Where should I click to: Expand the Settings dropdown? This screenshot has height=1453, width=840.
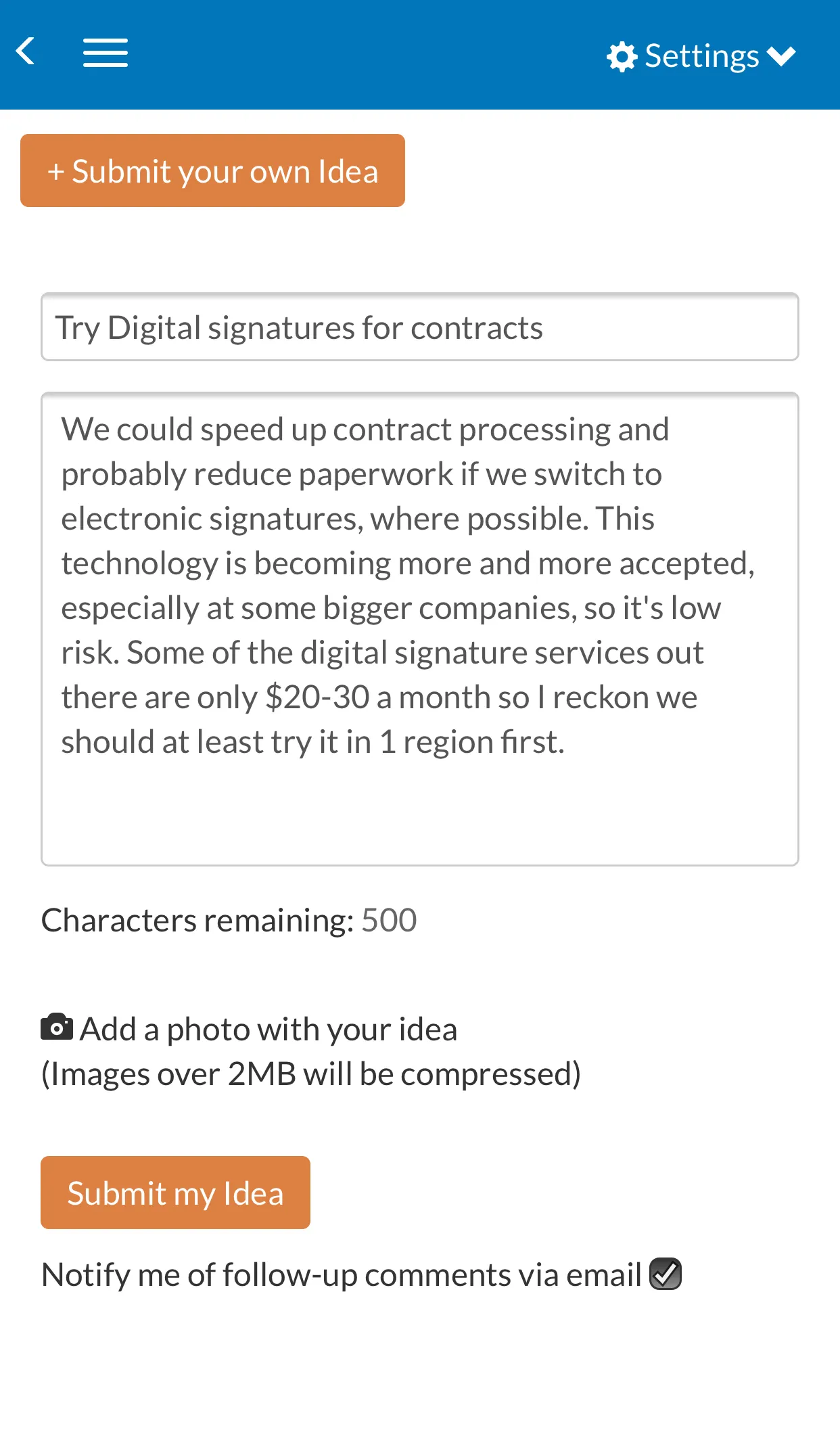click(x=701, y=56)
